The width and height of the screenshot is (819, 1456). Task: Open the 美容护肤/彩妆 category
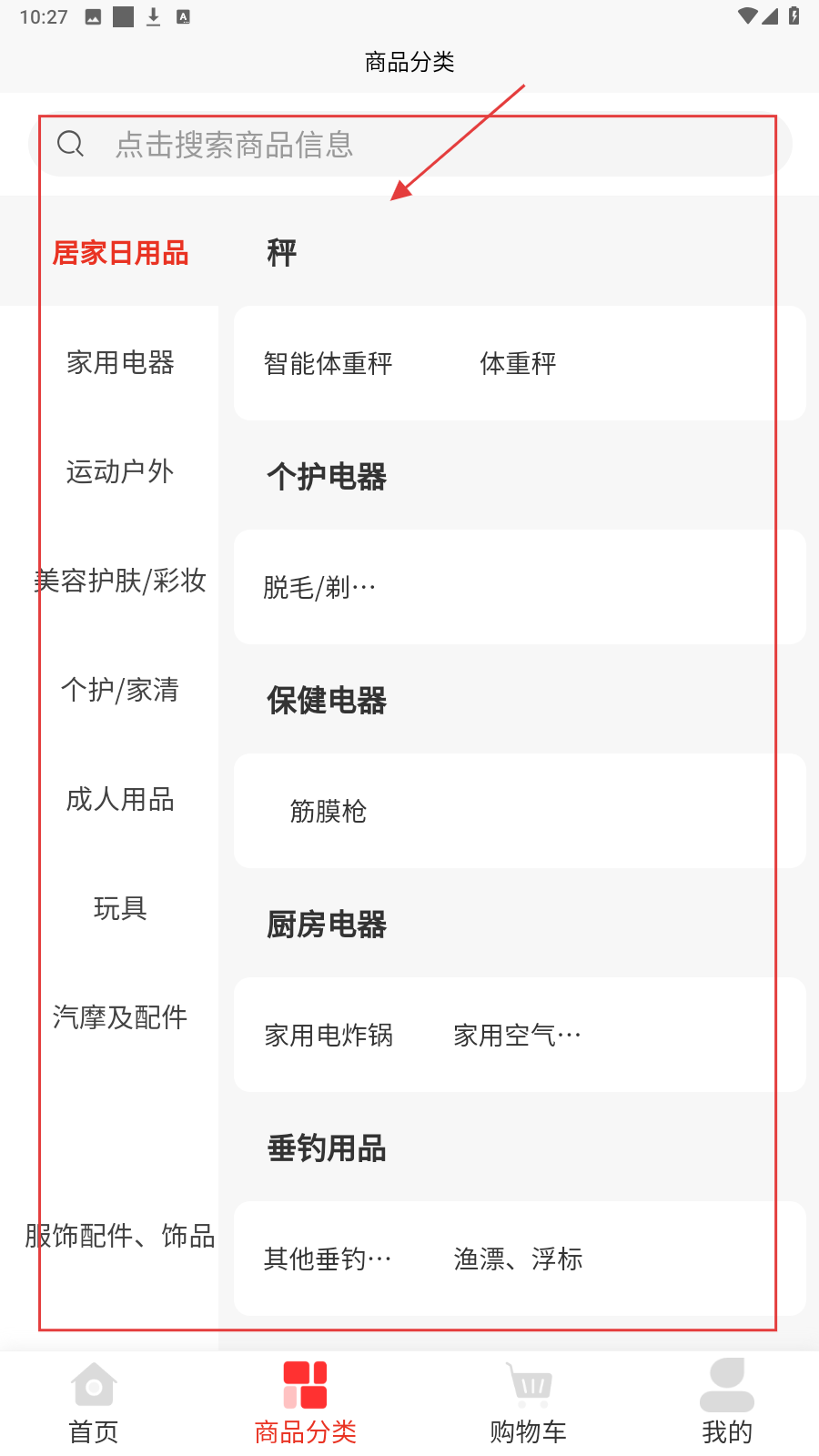(x=120, y=581)
